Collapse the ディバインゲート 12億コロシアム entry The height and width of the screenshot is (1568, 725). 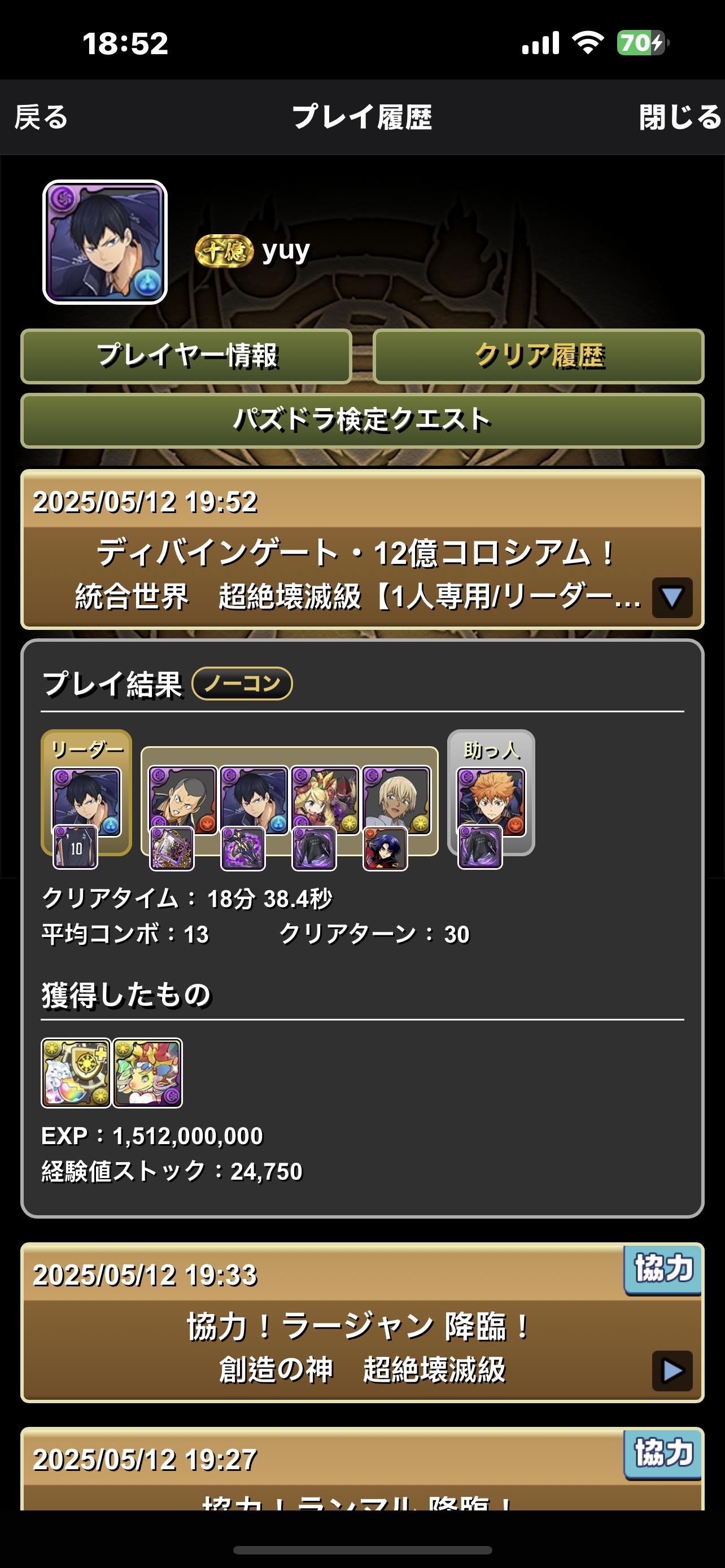(671, 598)
